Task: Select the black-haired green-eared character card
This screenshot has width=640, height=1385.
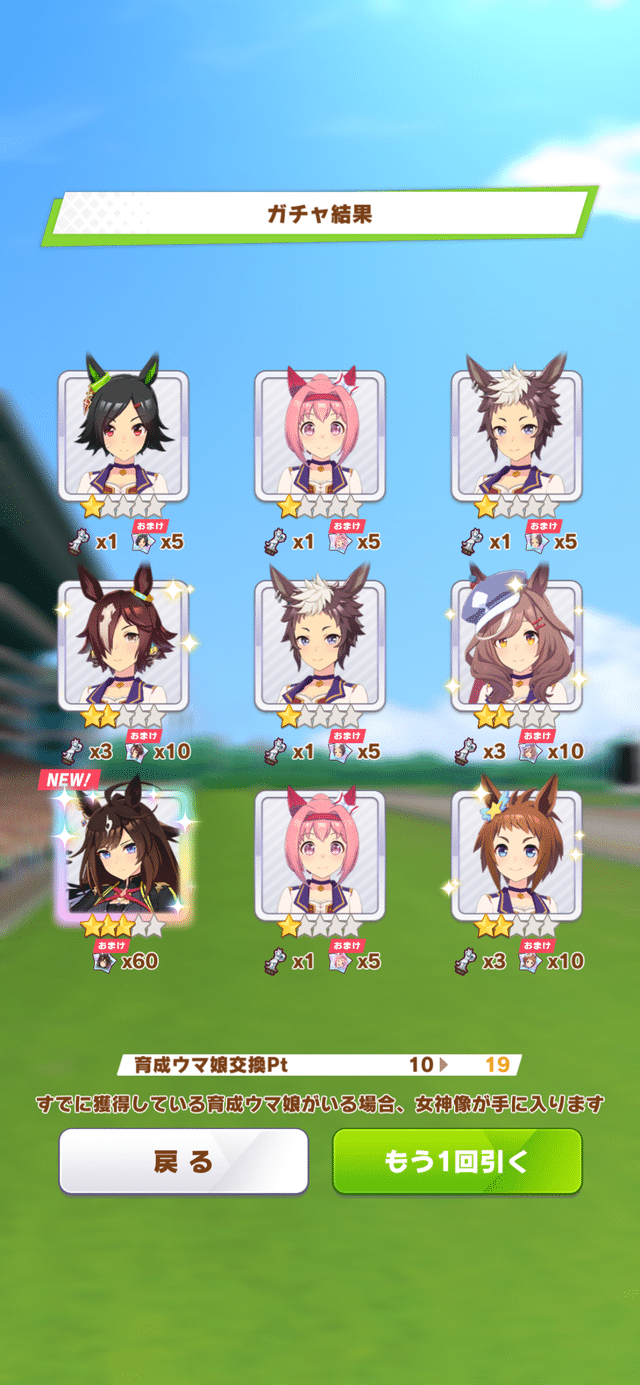Action: click(123, 435)
